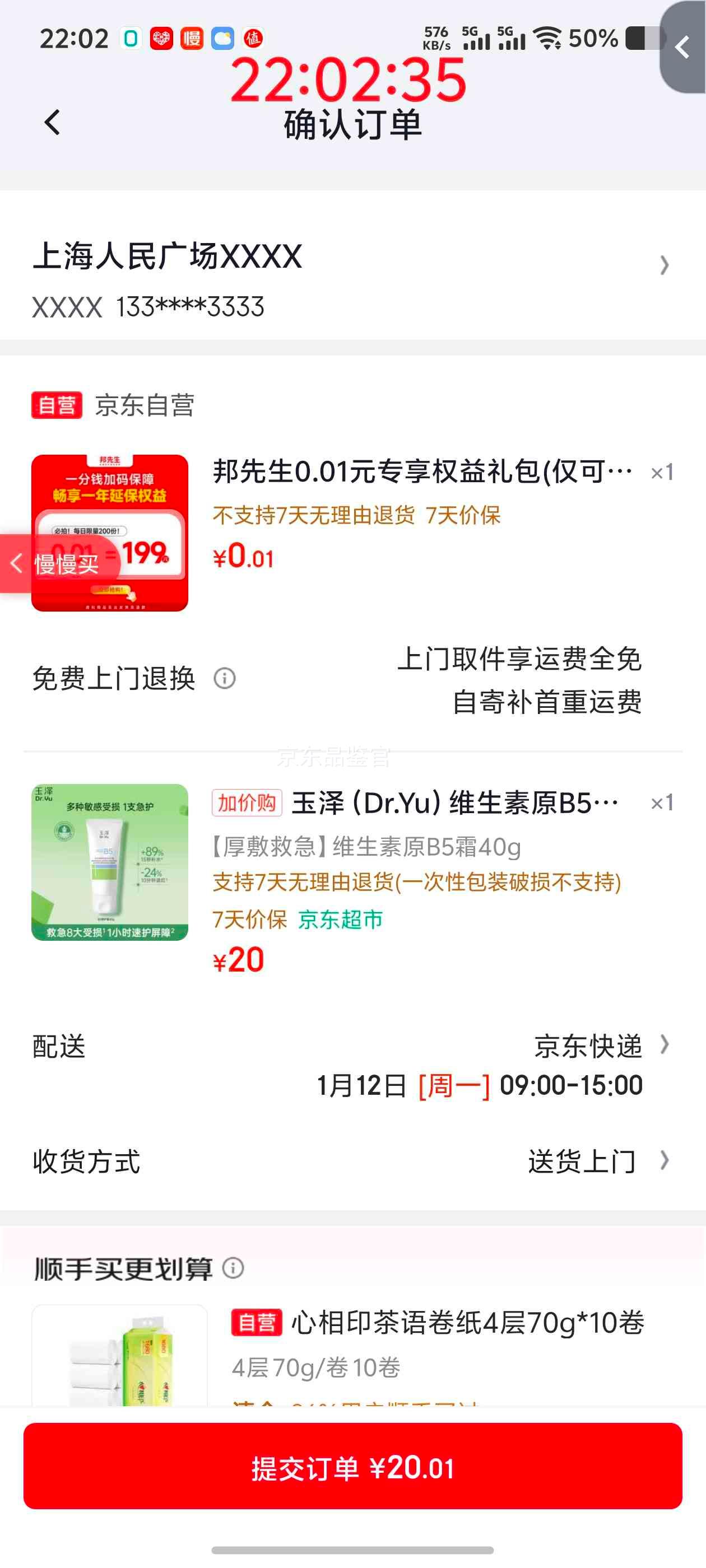Click the info icon beside 免费上门退换
This screenshot has width=706, height=1568.
[x=224, y=678]
